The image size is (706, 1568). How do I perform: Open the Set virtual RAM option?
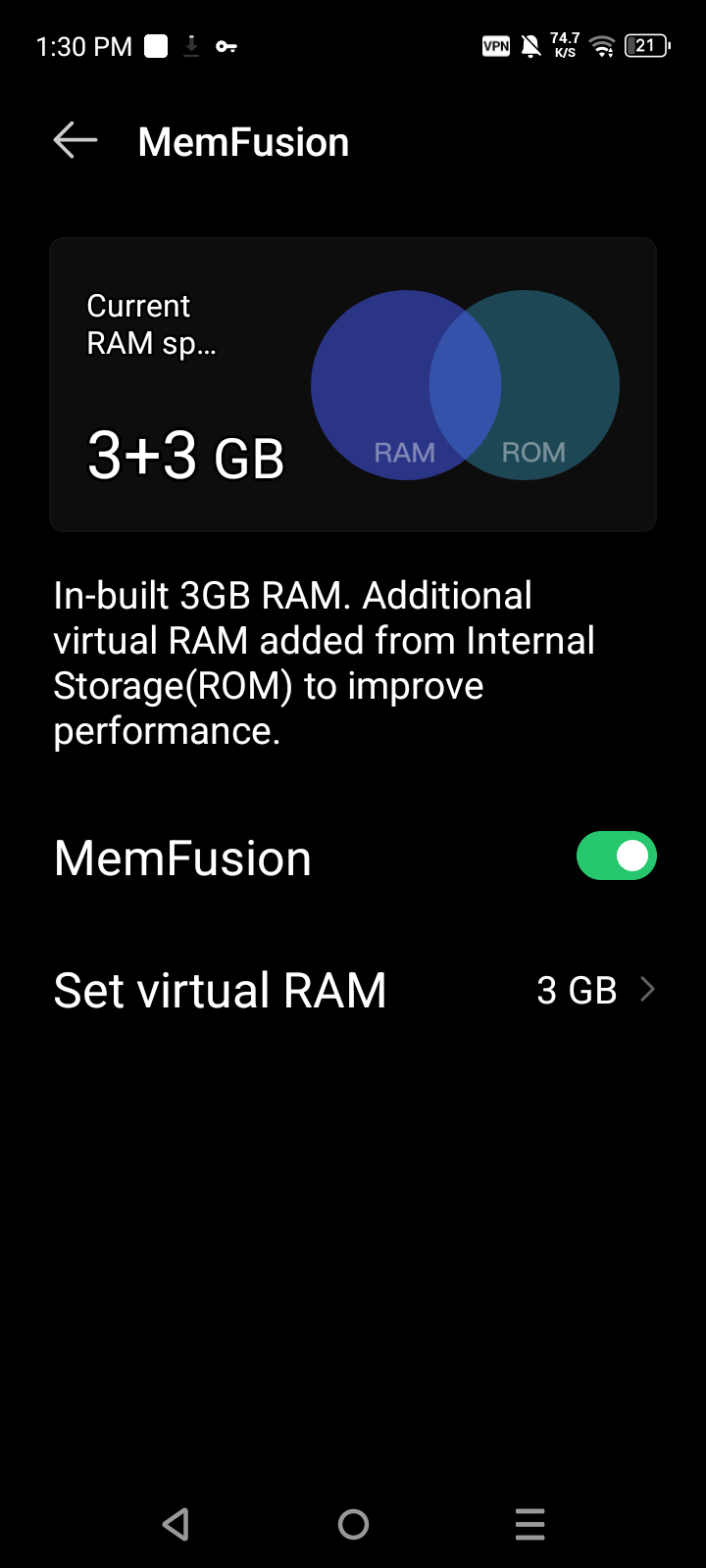pos(353,990)
